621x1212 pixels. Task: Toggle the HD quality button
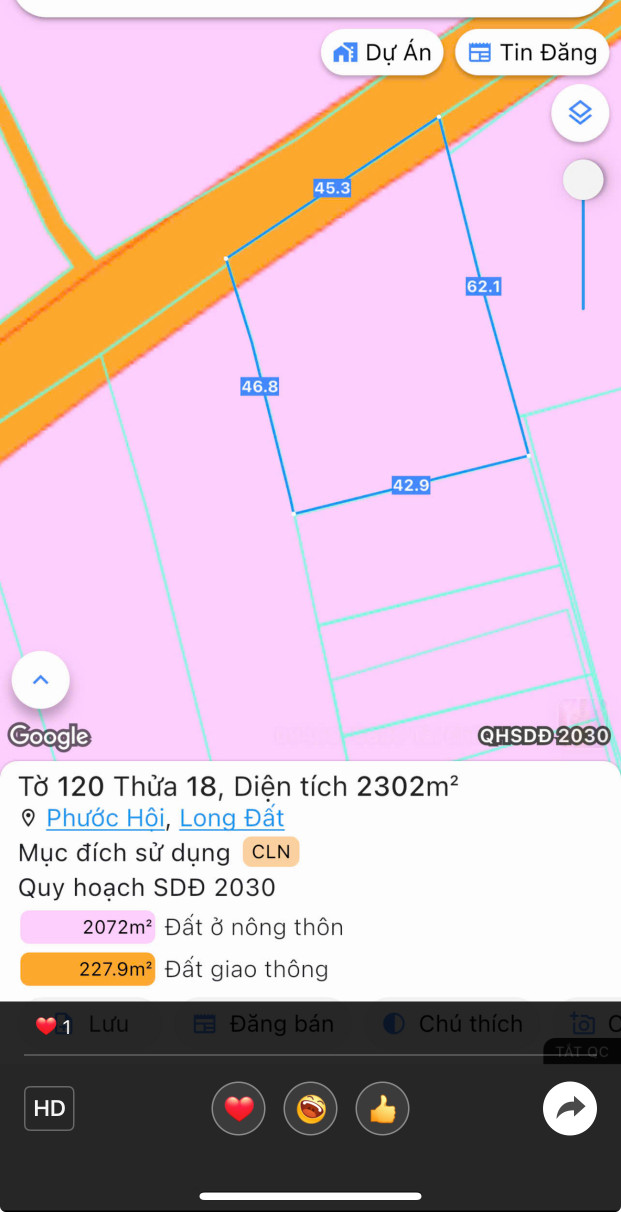click(x=50, y=1108)
